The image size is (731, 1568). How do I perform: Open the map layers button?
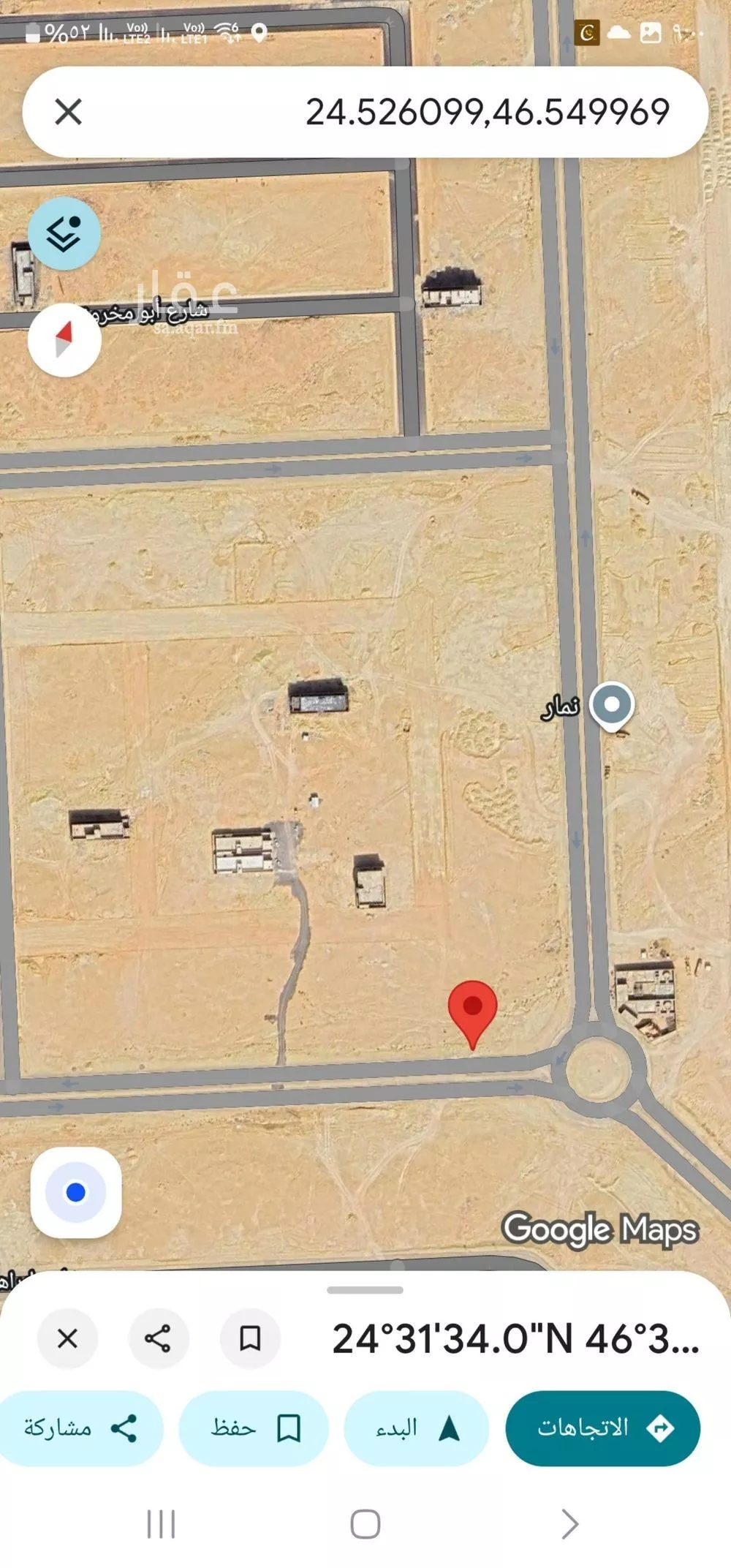coord(64,233)
